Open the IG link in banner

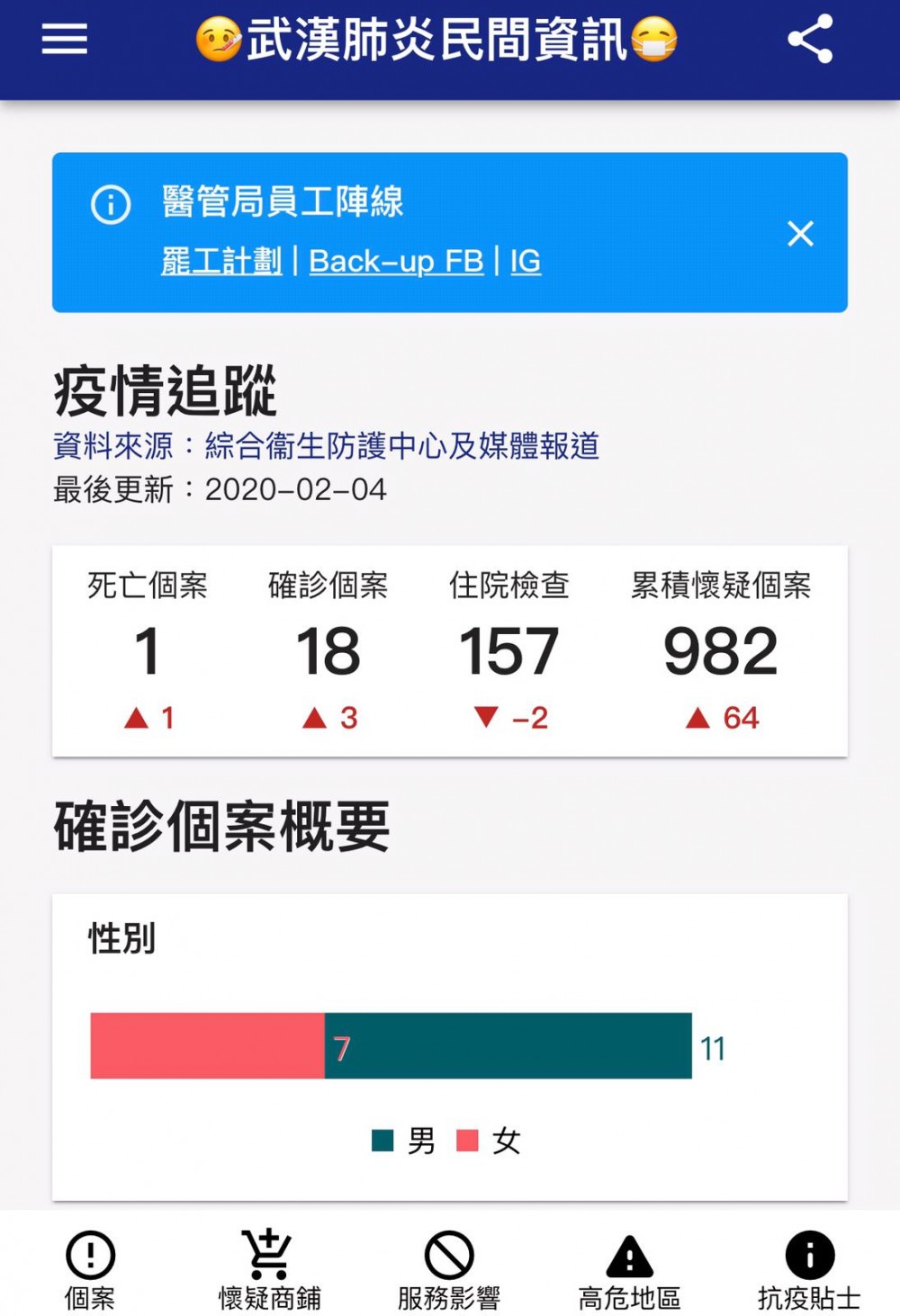(526, 261)
